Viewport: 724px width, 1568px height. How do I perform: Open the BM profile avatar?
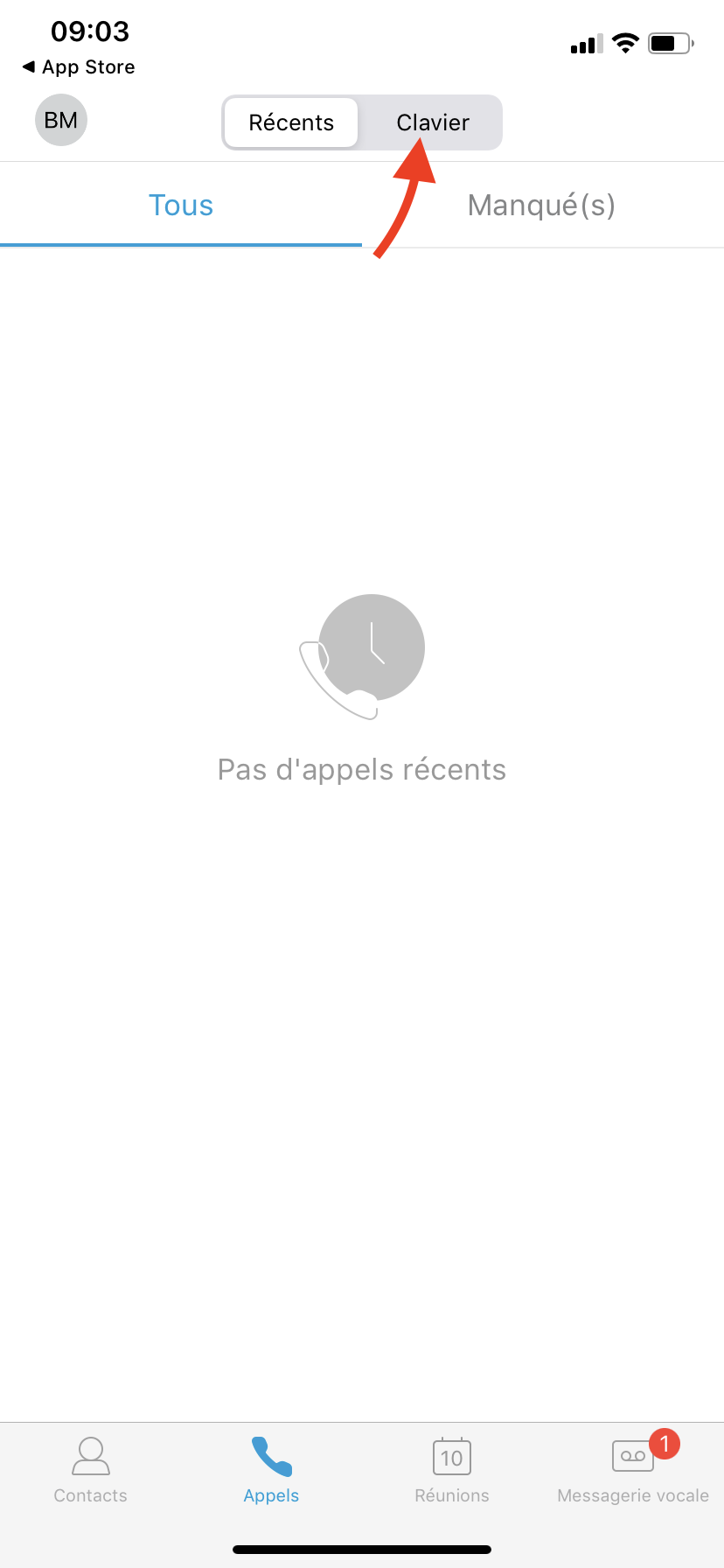tap(61, 120)
